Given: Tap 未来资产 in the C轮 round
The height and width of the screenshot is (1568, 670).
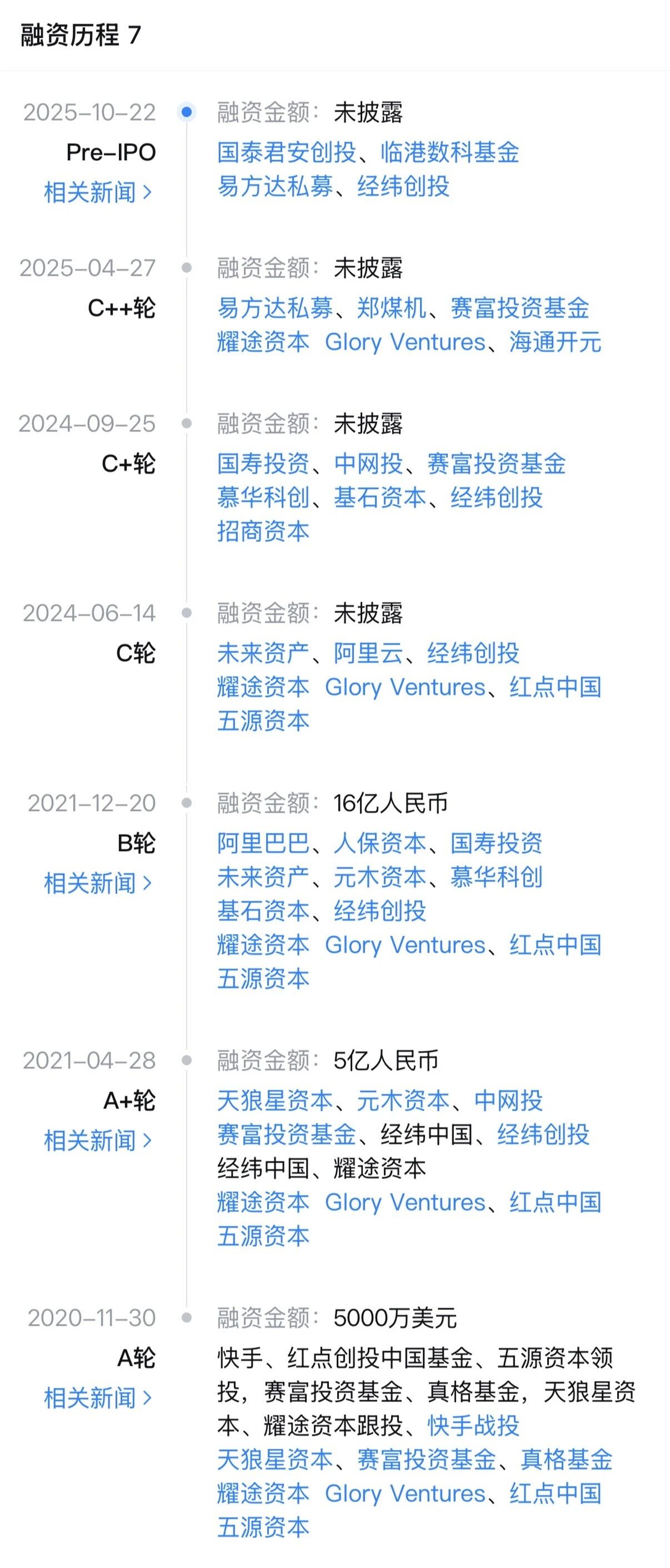Looking at the screenshot, I should point(263,653).
